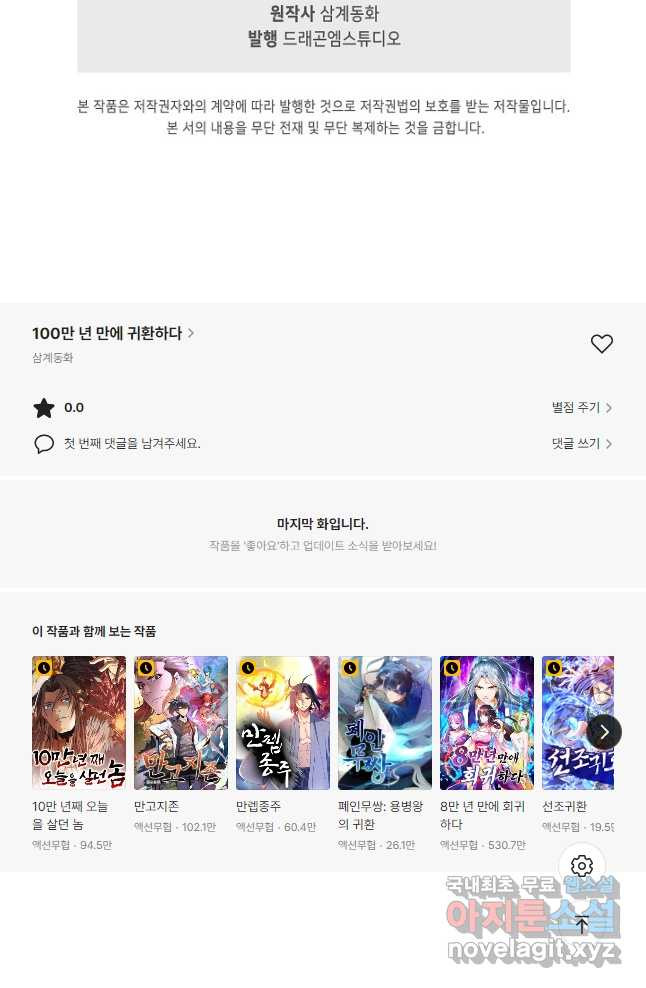The height and width of the screenshot is (988, 646).
Task: Tap 댓글 쓰기 to write a comment
Action: (581, 443)
